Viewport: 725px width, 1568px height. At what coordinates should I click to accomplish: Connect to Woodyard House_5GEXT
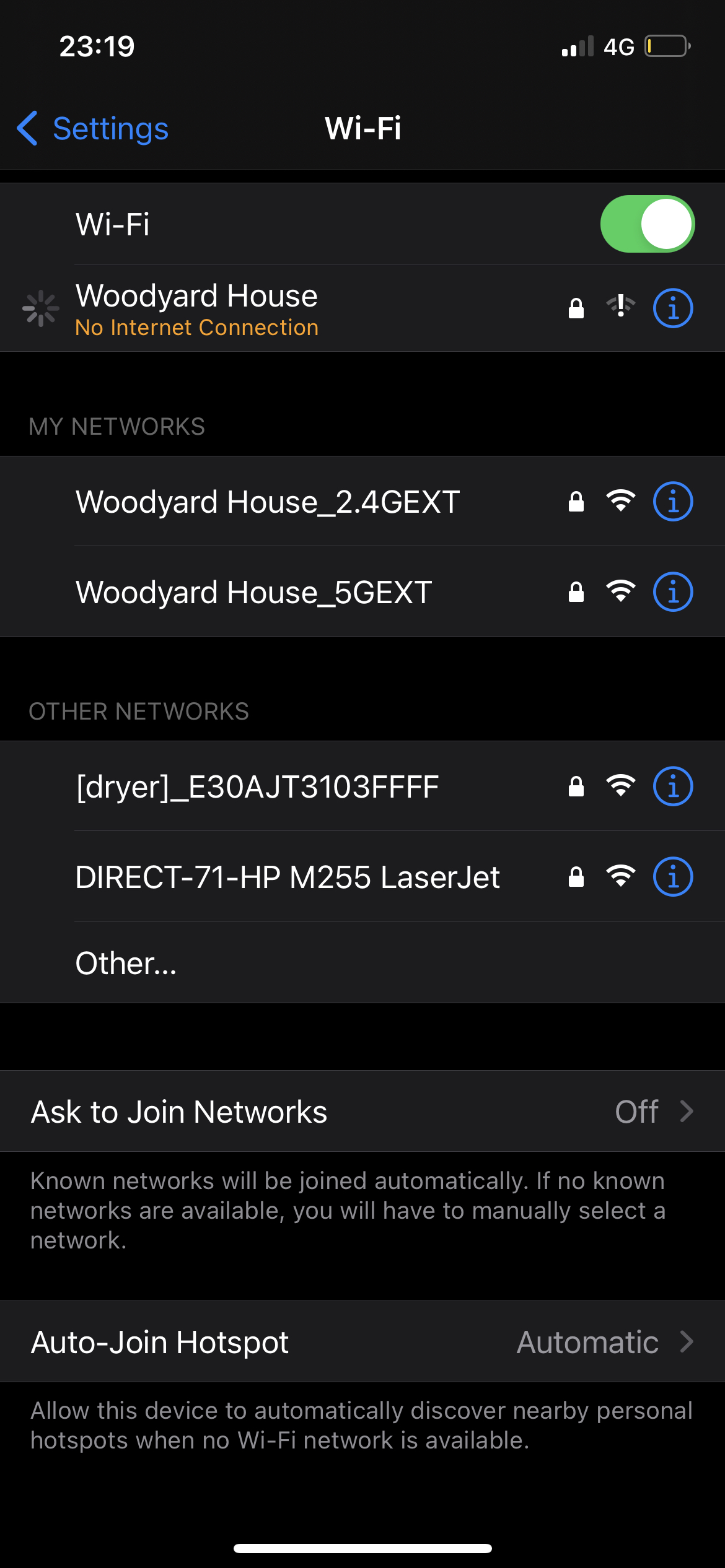pos(254,592)
